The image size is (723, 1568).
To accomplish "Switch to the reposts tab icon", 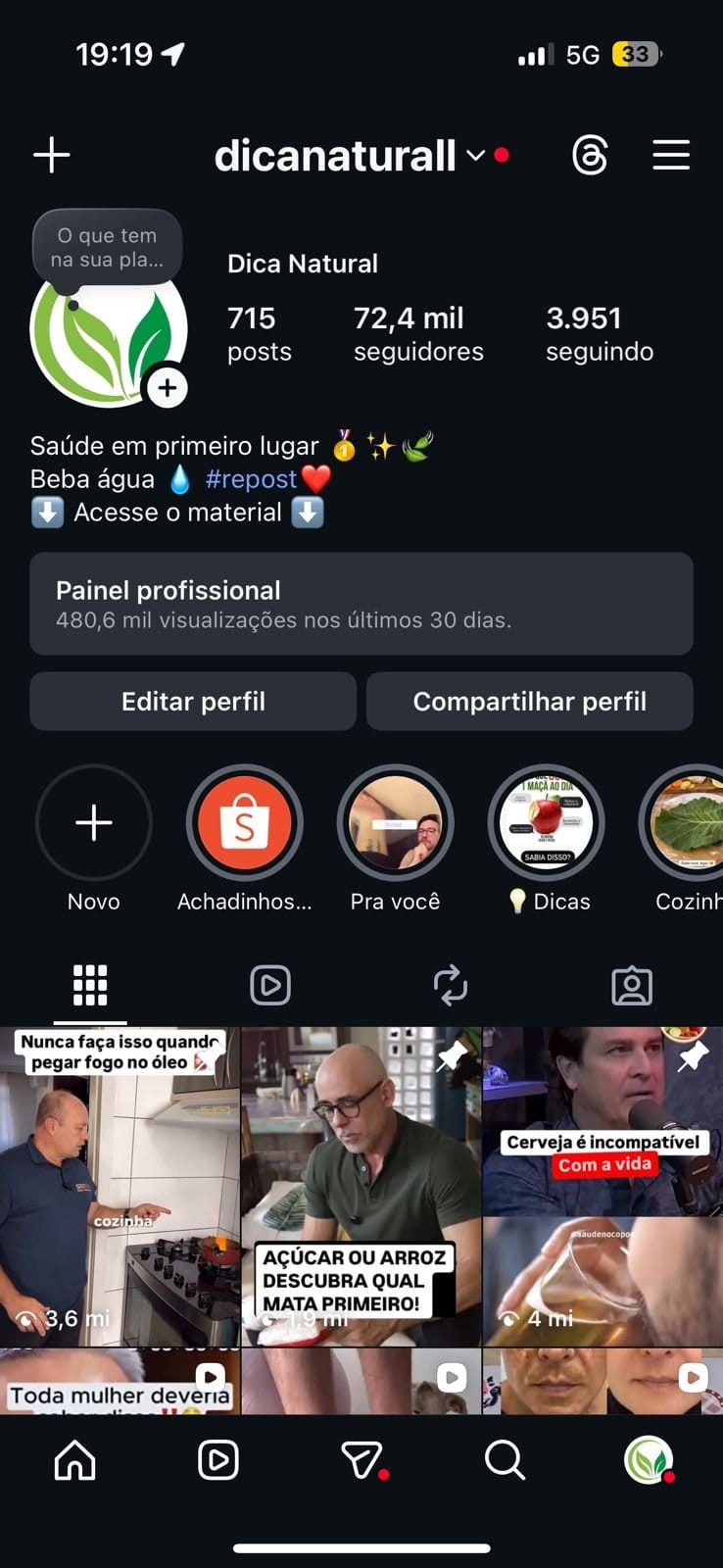I will [451, 986].
